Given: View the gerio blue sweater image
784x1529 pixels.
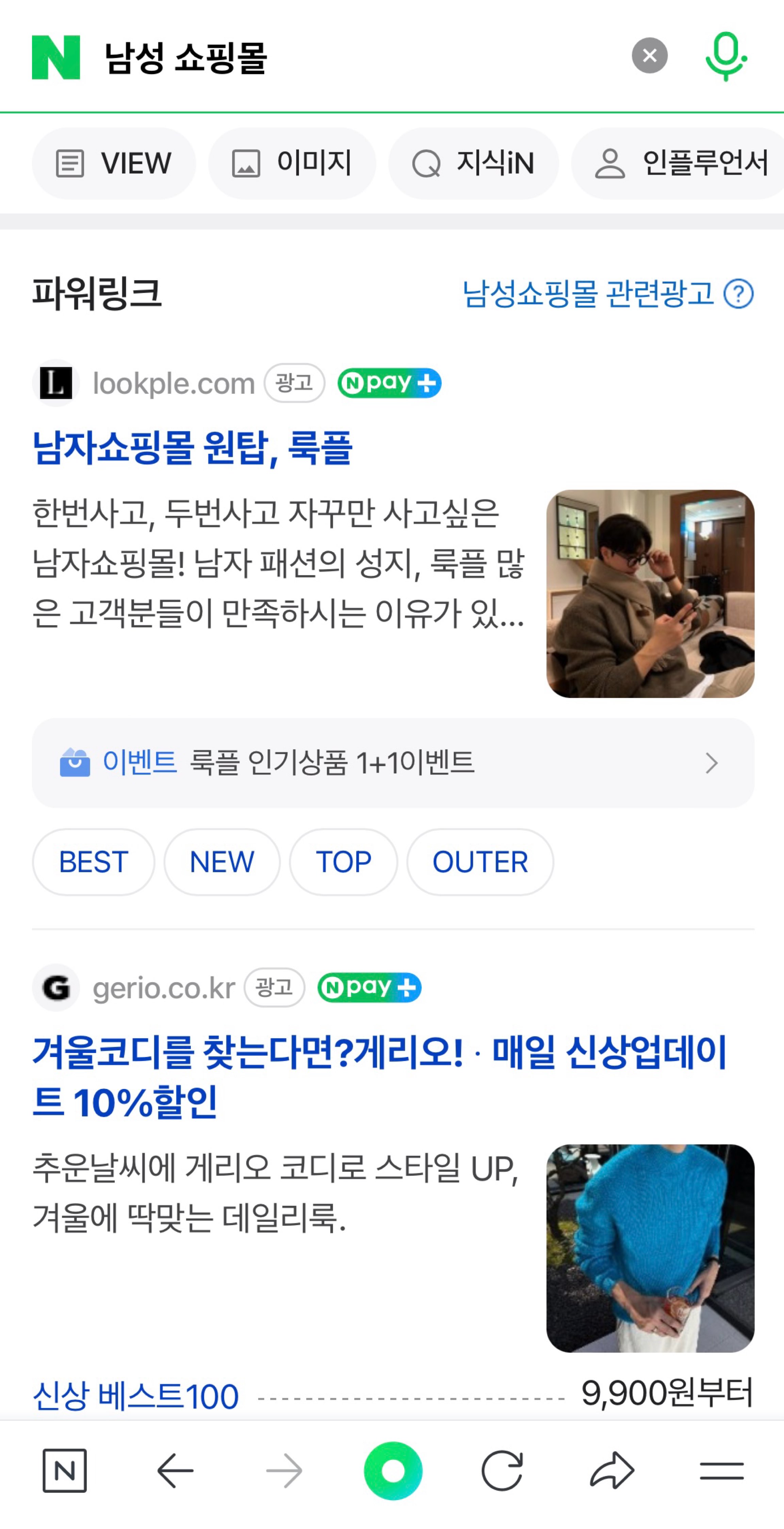Looking at the screenshot, I should (x=650, y=1248).
